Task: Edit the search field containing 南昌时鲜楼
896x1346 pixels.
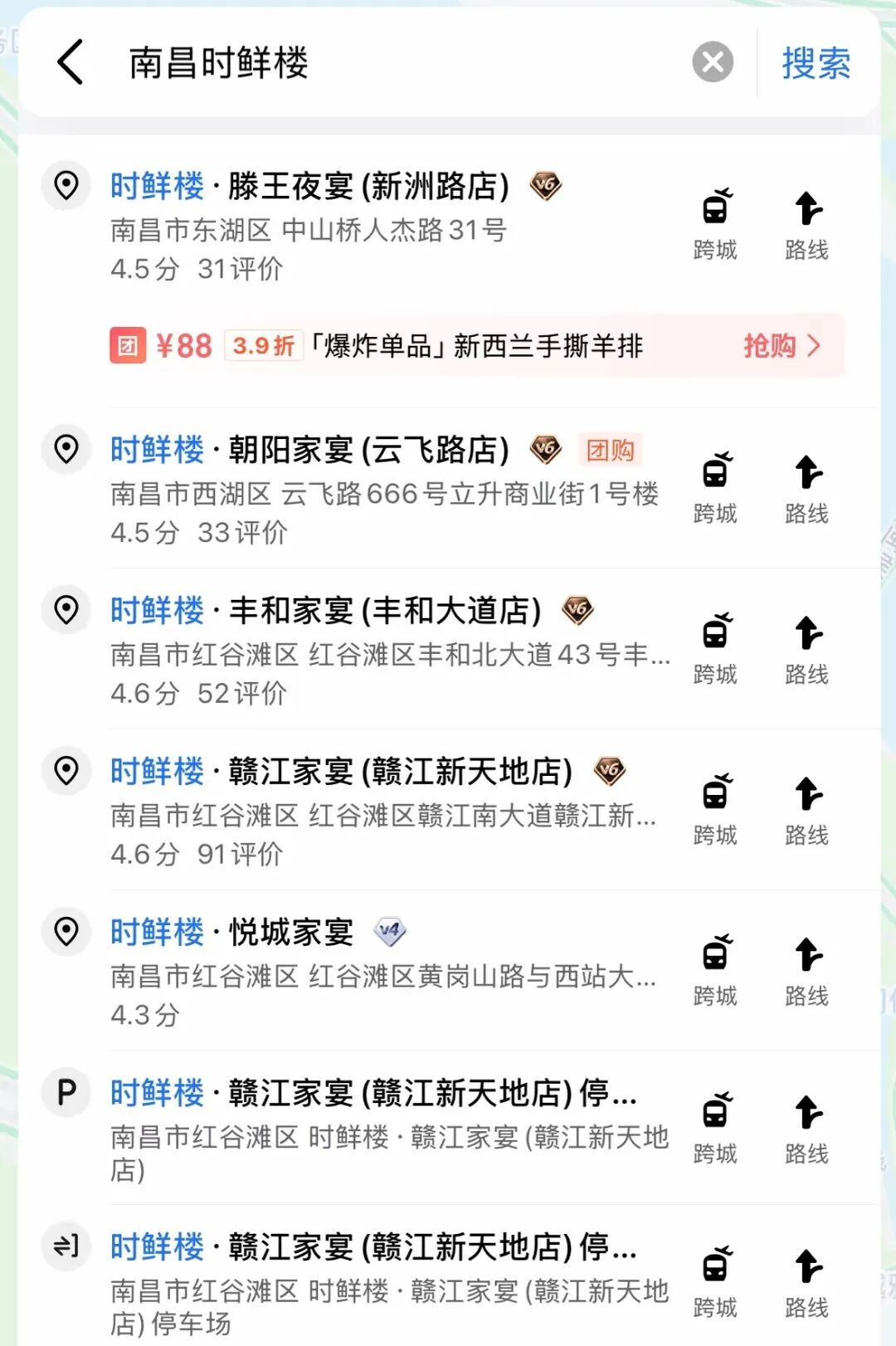Action: pos(398,63)
